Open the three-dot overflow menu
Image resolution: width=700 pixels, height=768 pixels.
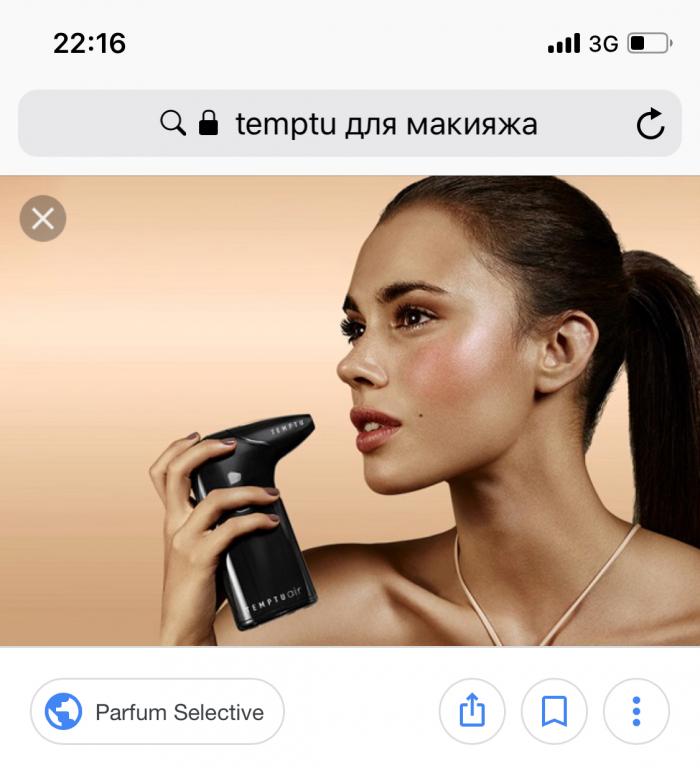636,712
